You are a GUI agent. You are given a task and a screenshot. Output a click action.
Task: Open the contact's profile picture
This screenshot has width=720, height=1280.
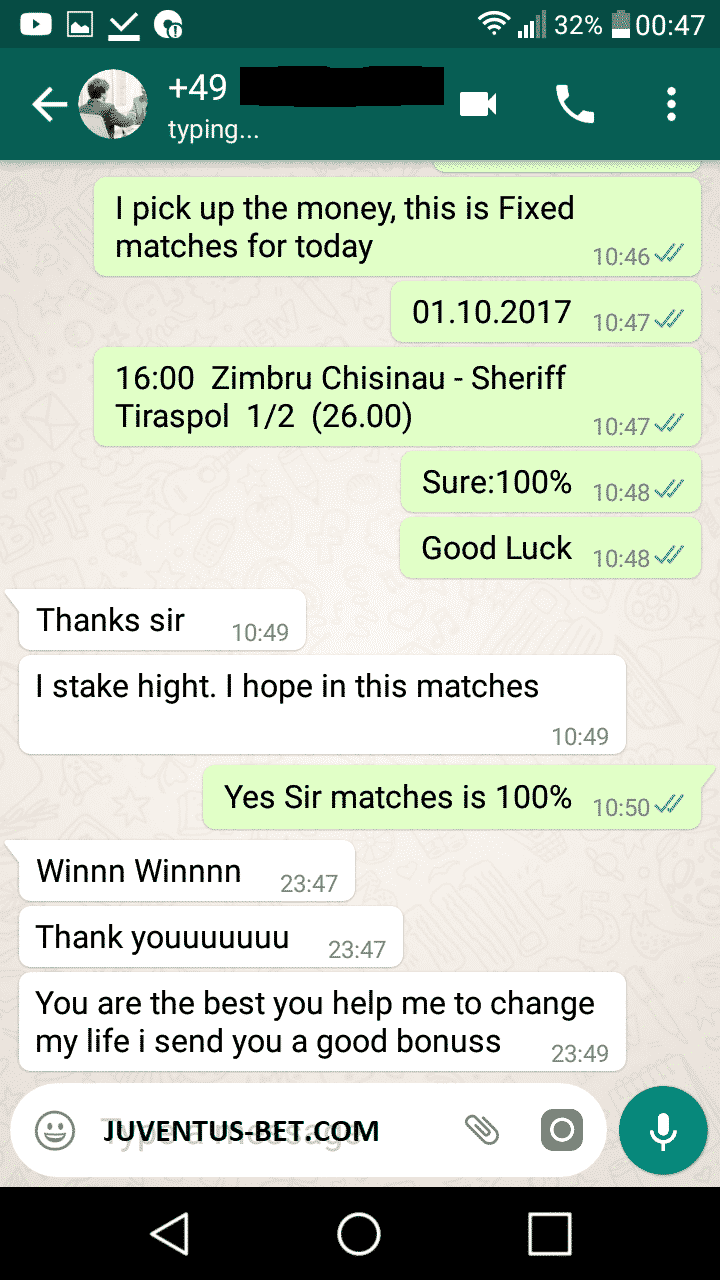click(114, 104)
